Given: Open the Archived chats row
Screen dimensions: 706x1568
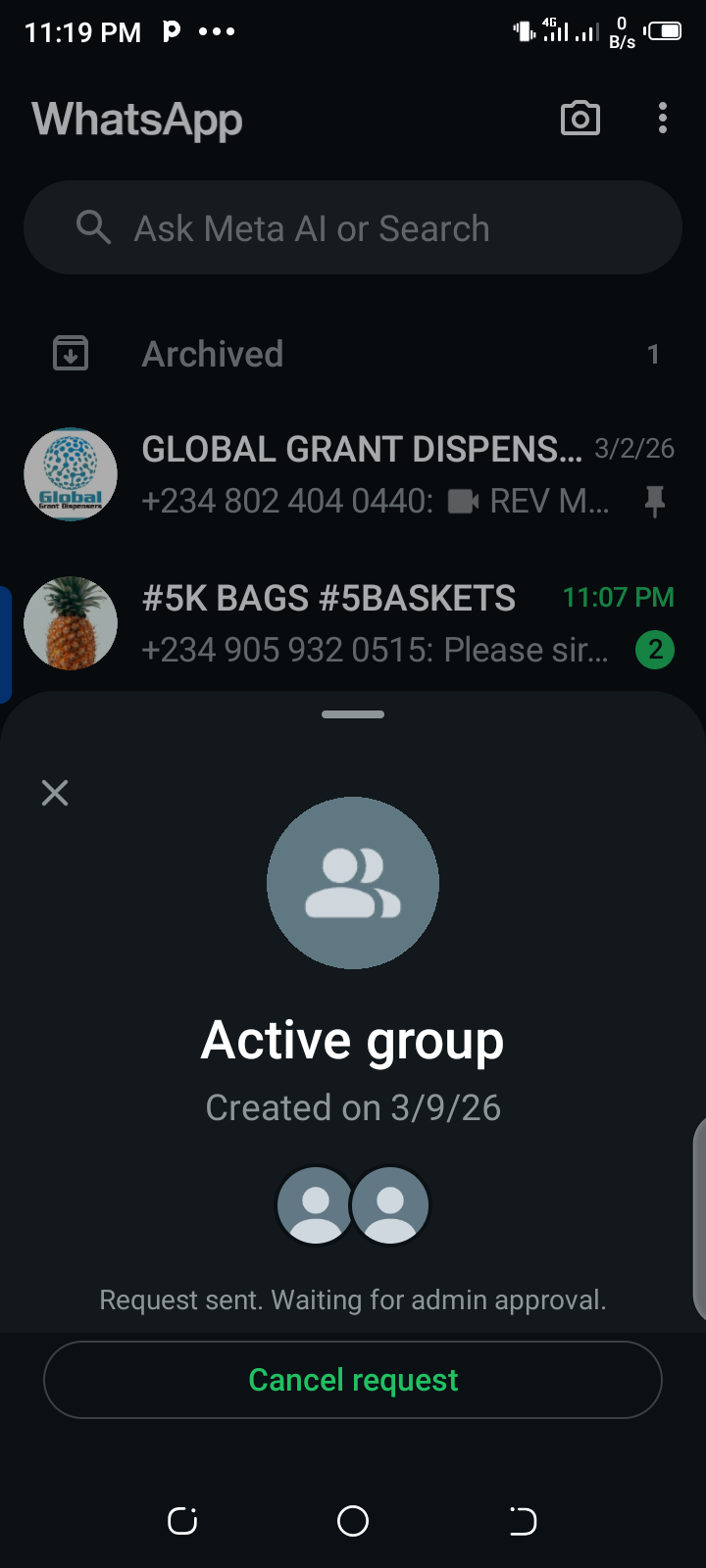Looking at the screenshot, I should point(353,354).
